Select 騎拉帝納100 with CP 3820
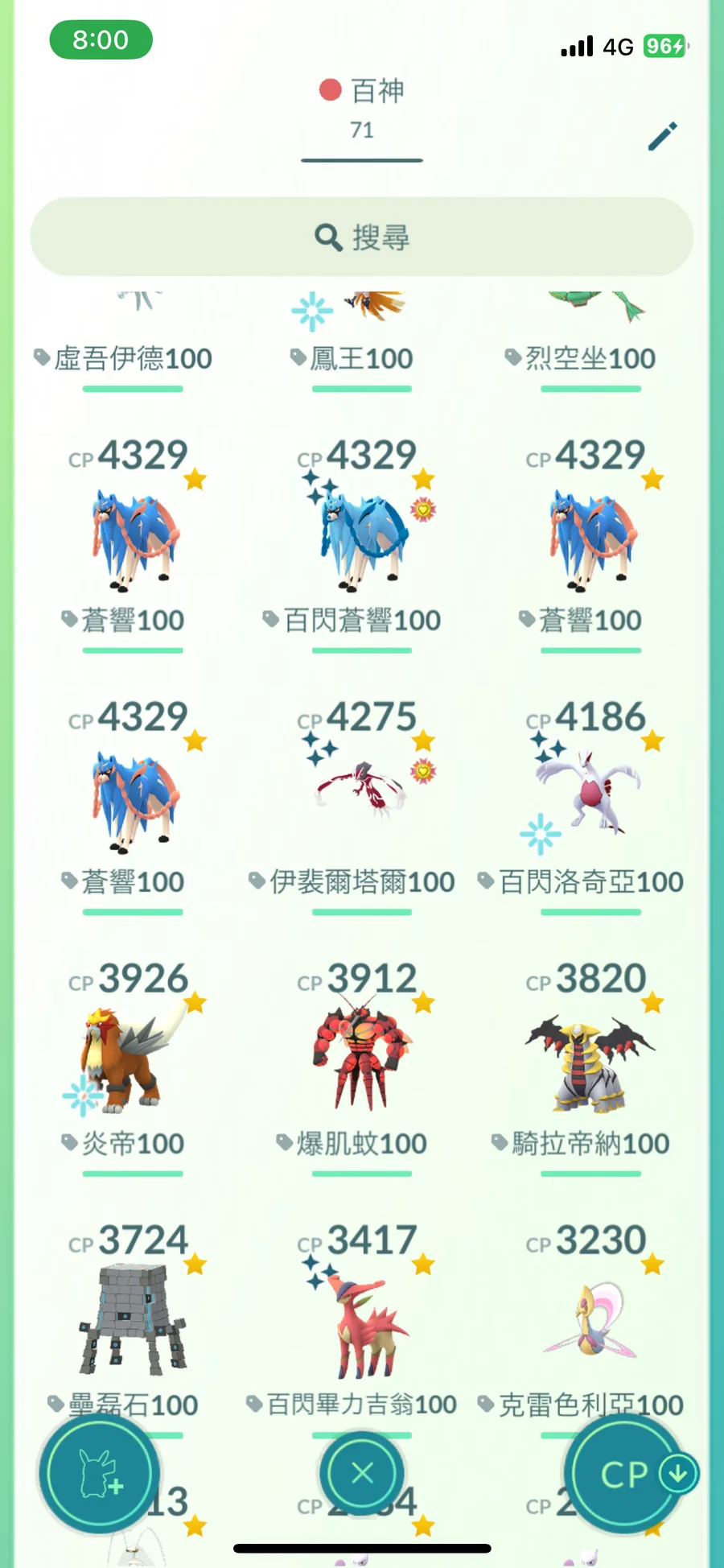The image size is (724, 1568). [591, 1058]
